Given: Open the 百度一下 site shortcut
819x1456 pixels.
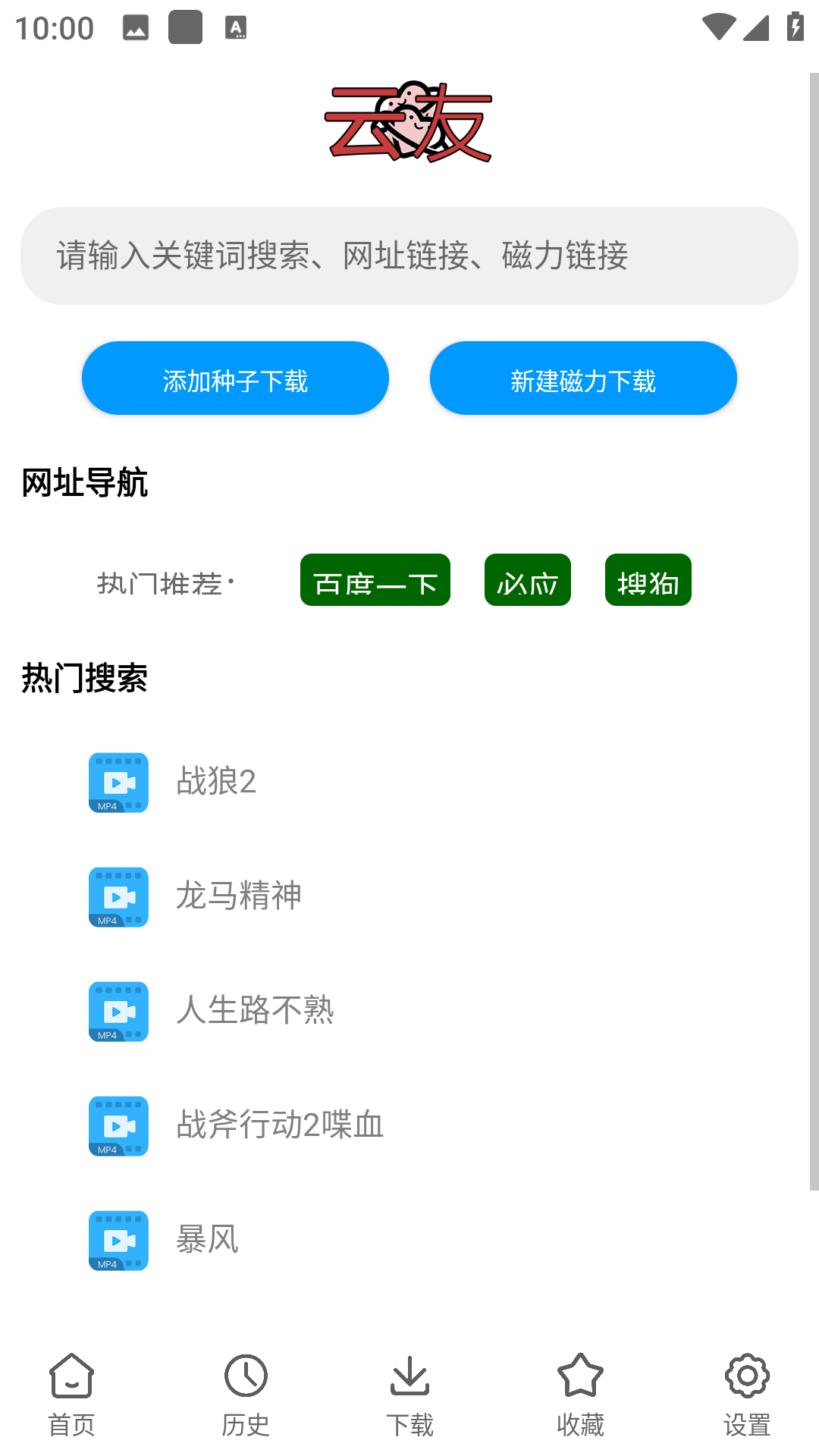Looking at the screenshot, I should coord(375,580).
